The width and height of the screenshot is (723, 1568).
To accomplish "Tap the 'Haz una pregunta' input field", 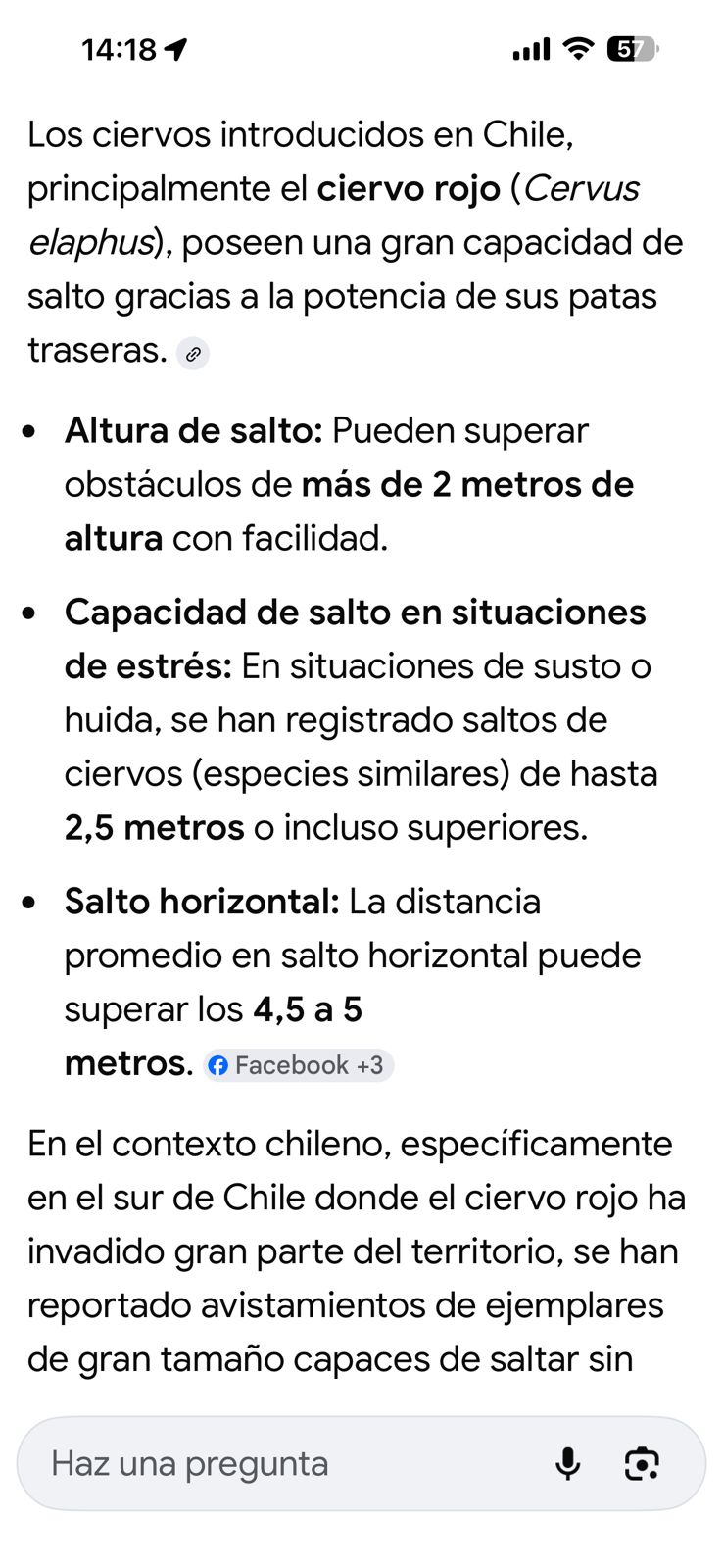I will point(284,1463).
